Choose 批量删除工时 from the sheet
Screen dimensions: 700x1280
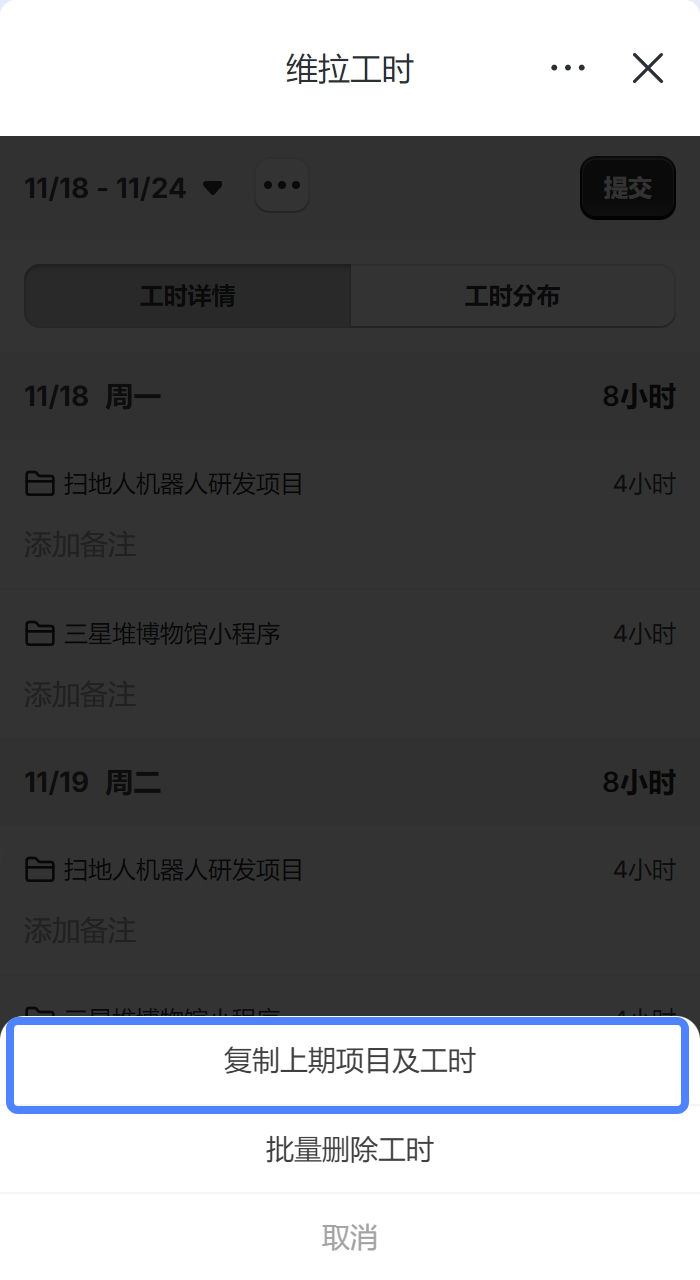tap(349, 1150)
